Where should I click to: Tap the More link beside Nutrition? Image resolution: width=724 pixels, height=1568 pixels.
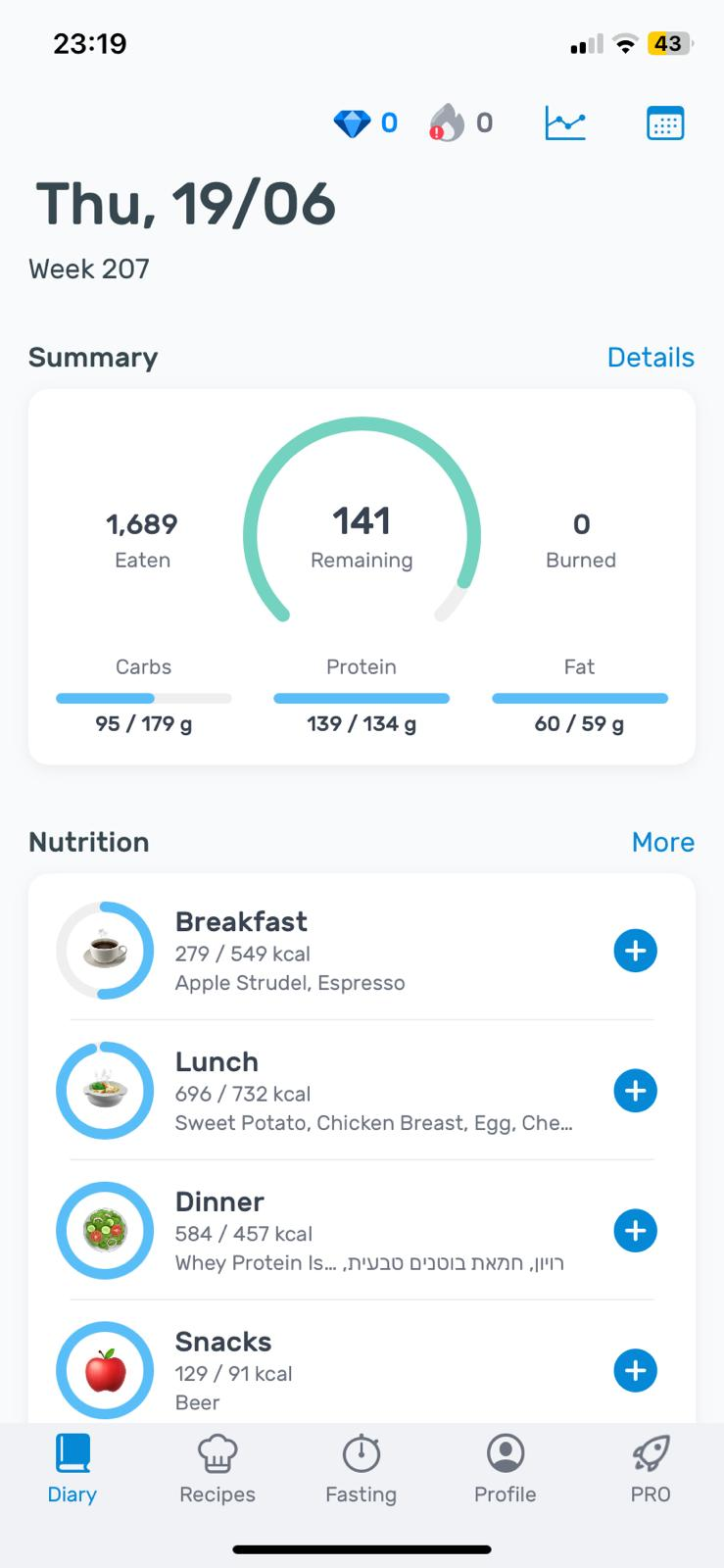(662, 842)
